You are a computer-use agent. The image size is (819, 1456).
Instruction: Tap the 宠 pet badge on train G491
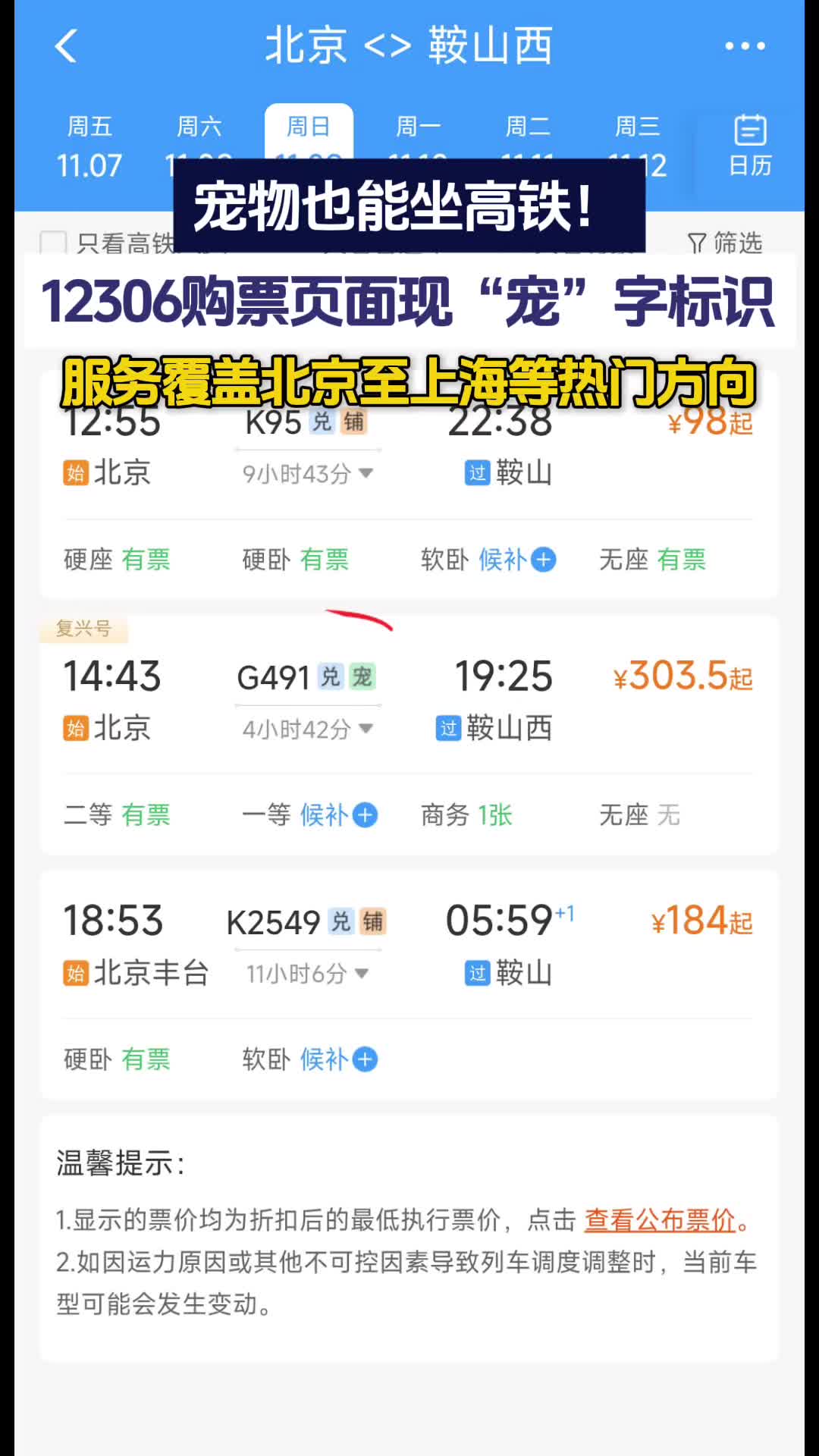tap(364, 675)
